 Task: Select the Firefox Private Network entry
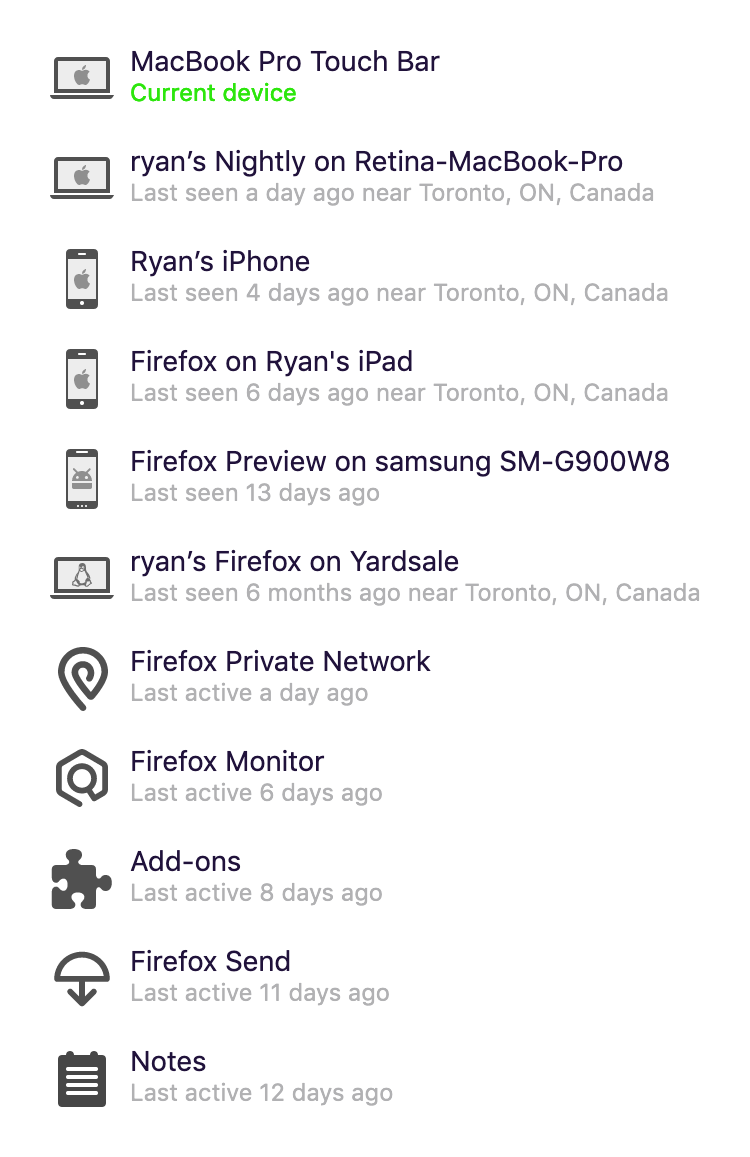coord(280,661)
